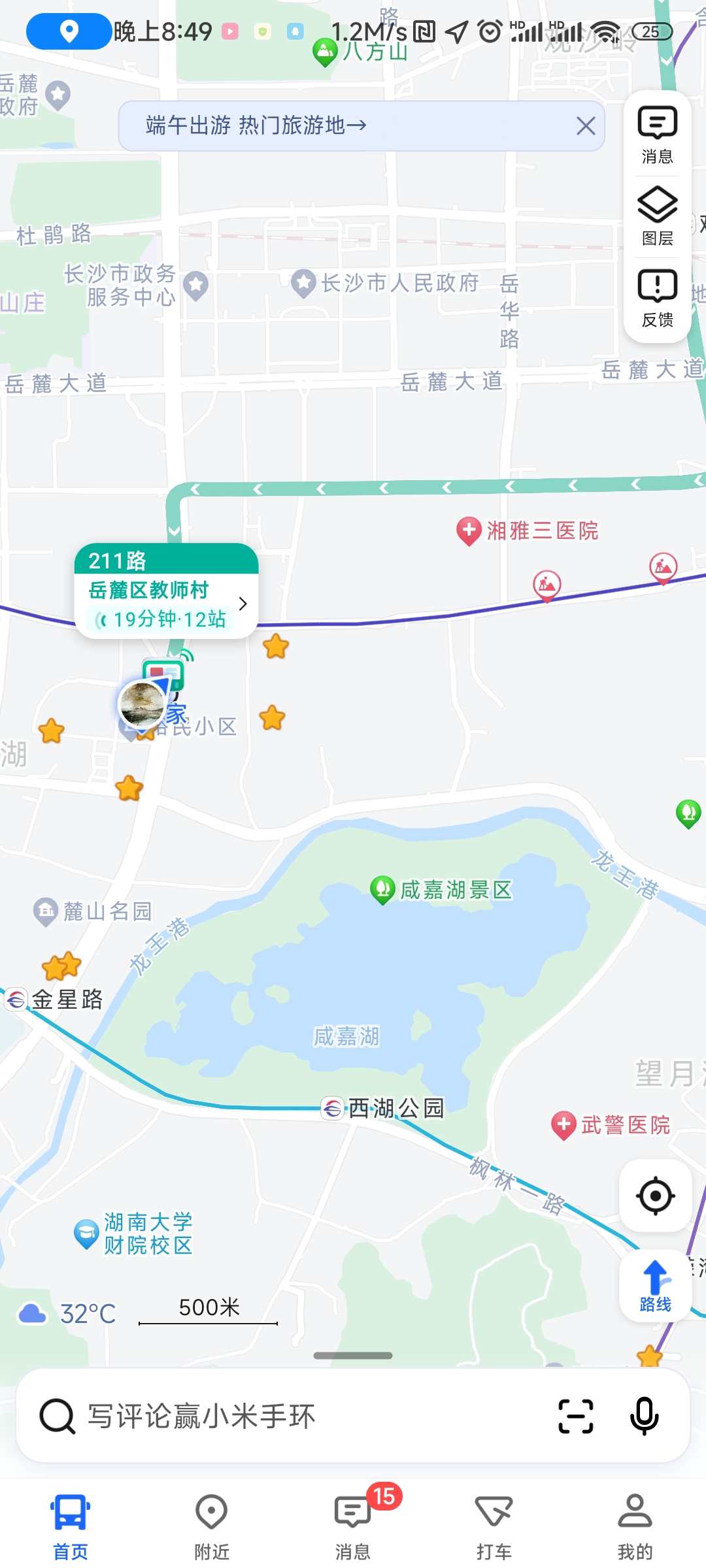Open 消息 from the map side panel
The height and width of the screenshot is (1568, 706).
coord(657,135)
